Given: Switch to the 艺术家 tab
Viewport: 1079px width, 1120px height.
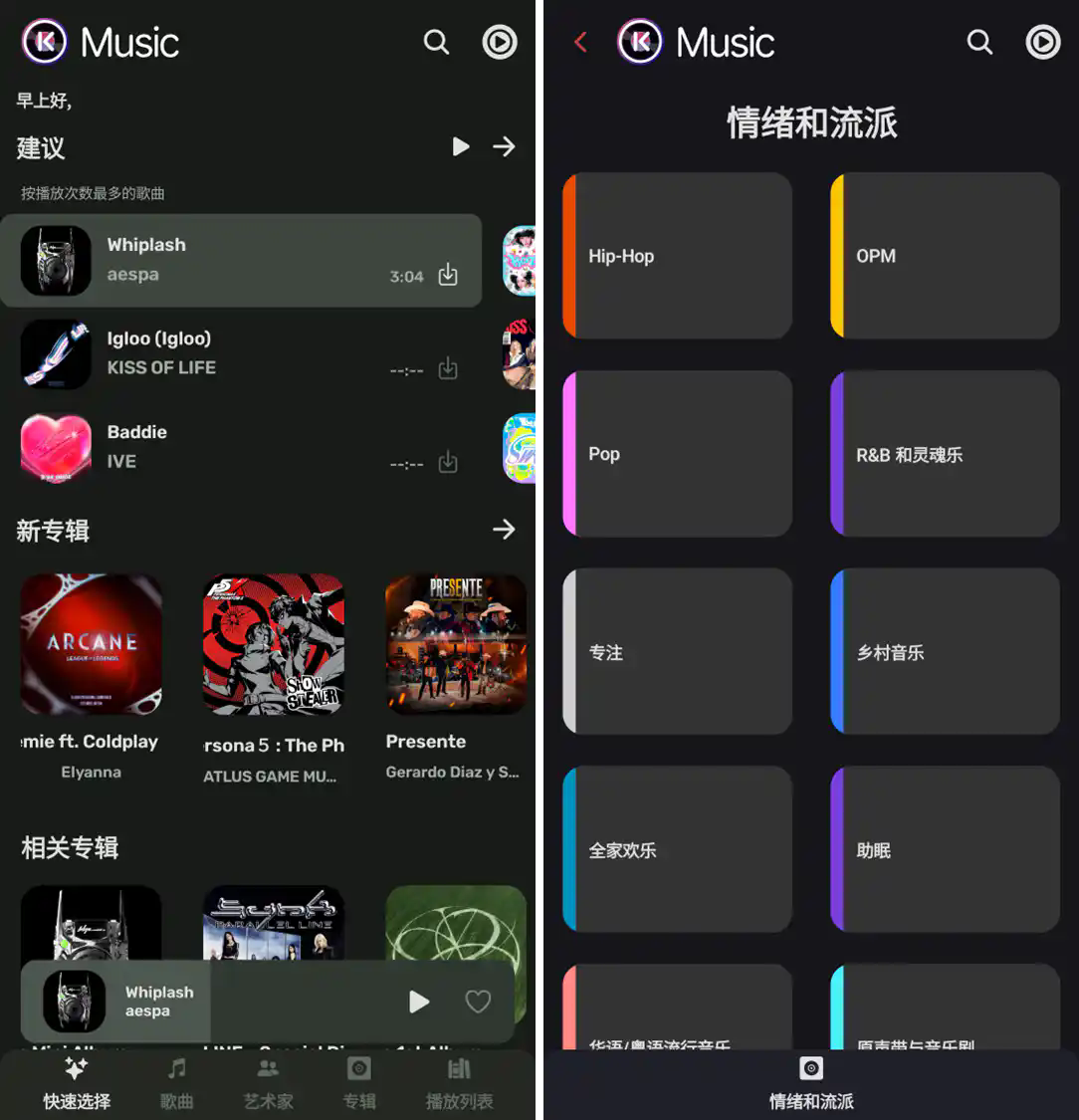Looking at the screenshot, I should coord(268,1083).
